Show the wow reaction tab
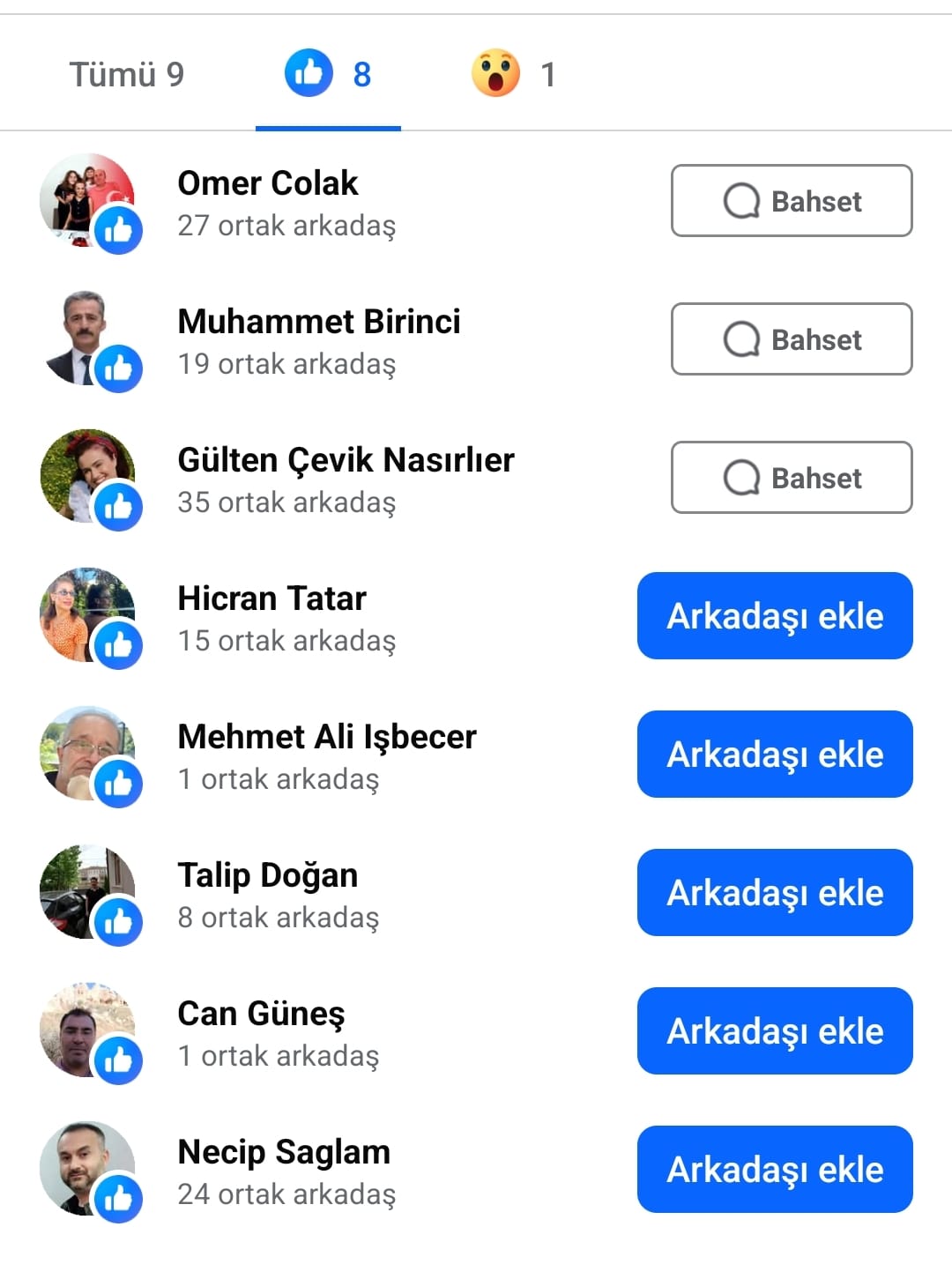The image size is (952, 1279). [x=513, y=75]
